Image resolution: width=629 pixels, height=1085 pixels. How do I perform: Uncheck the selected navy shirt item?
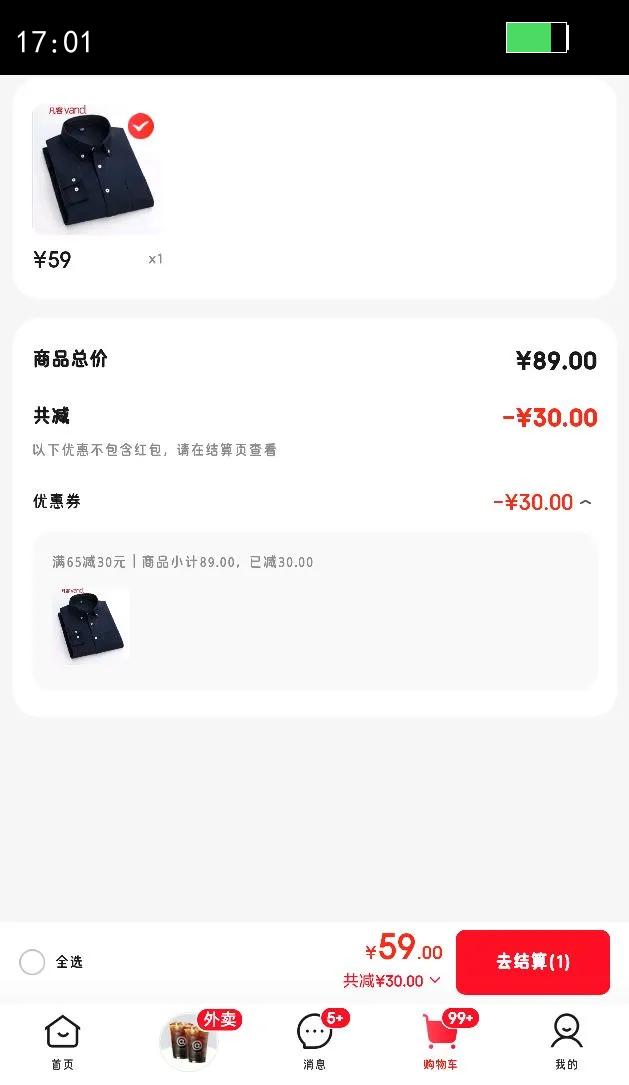(x=141, y=126)
